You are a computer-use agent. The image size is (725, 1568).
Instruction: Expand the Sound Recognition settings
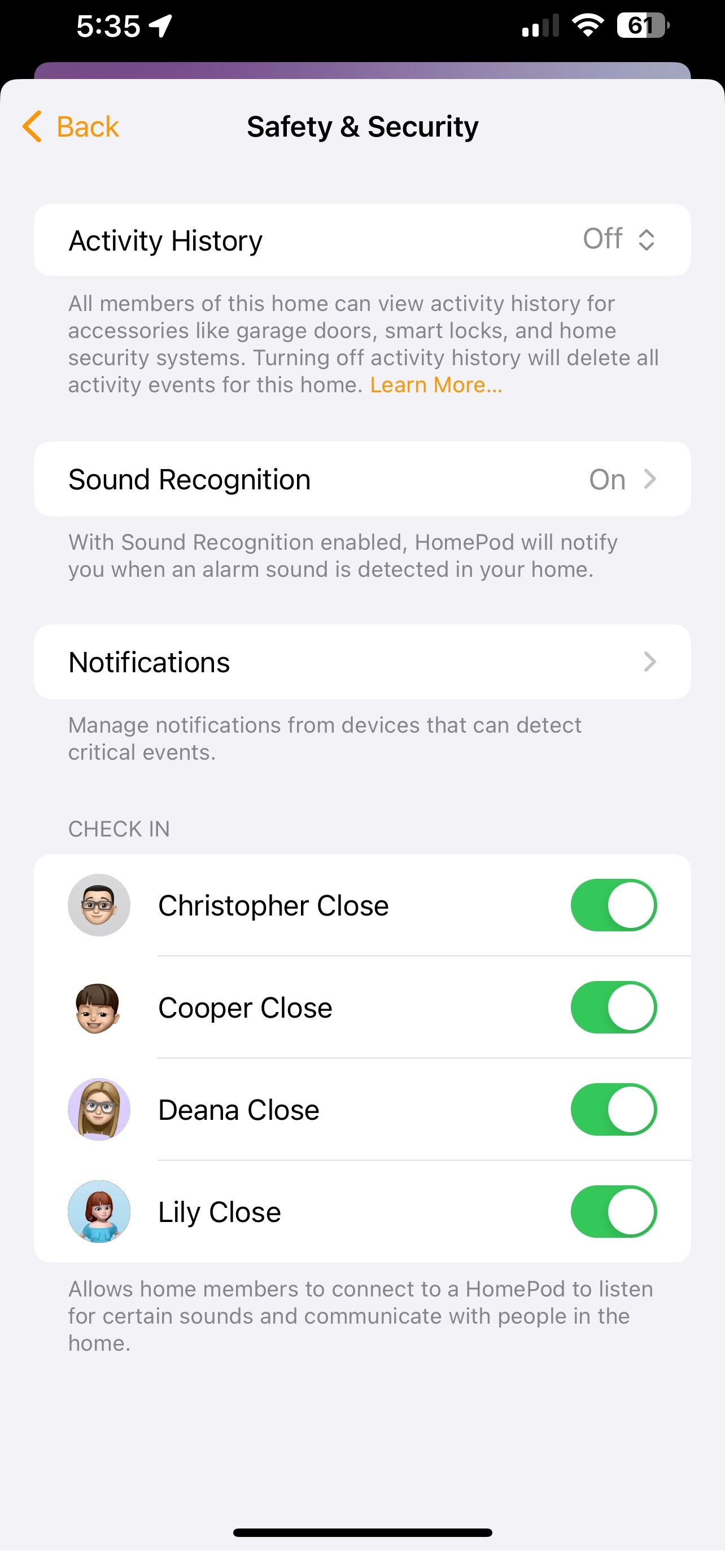pos(650,479)
